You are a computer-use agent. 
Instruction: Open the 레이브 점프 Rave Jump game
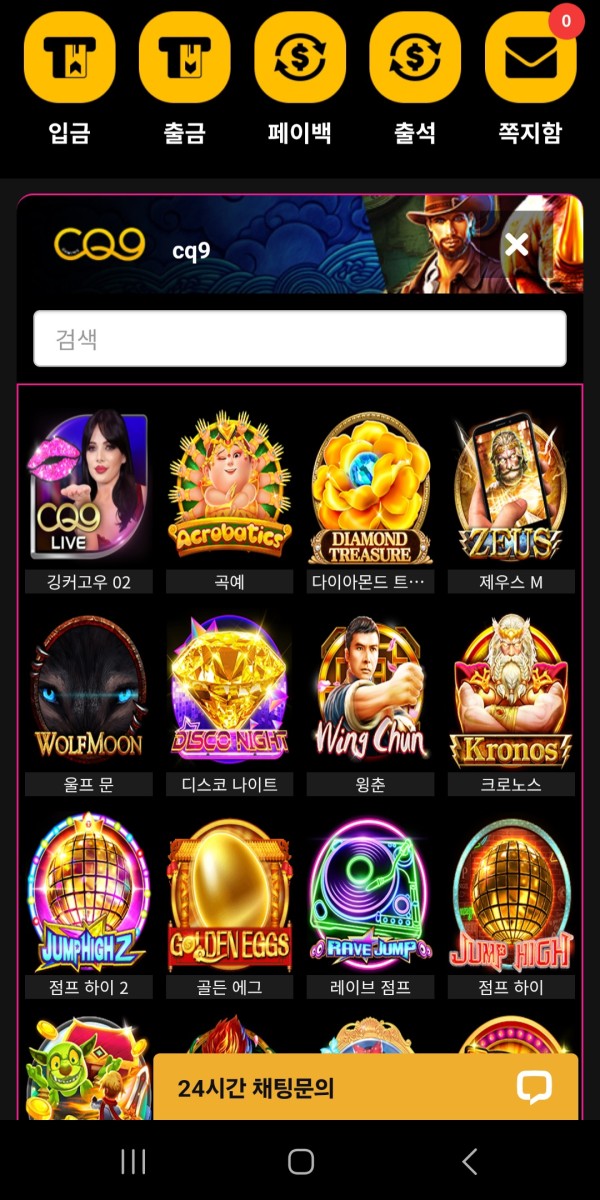coord(371,906)
